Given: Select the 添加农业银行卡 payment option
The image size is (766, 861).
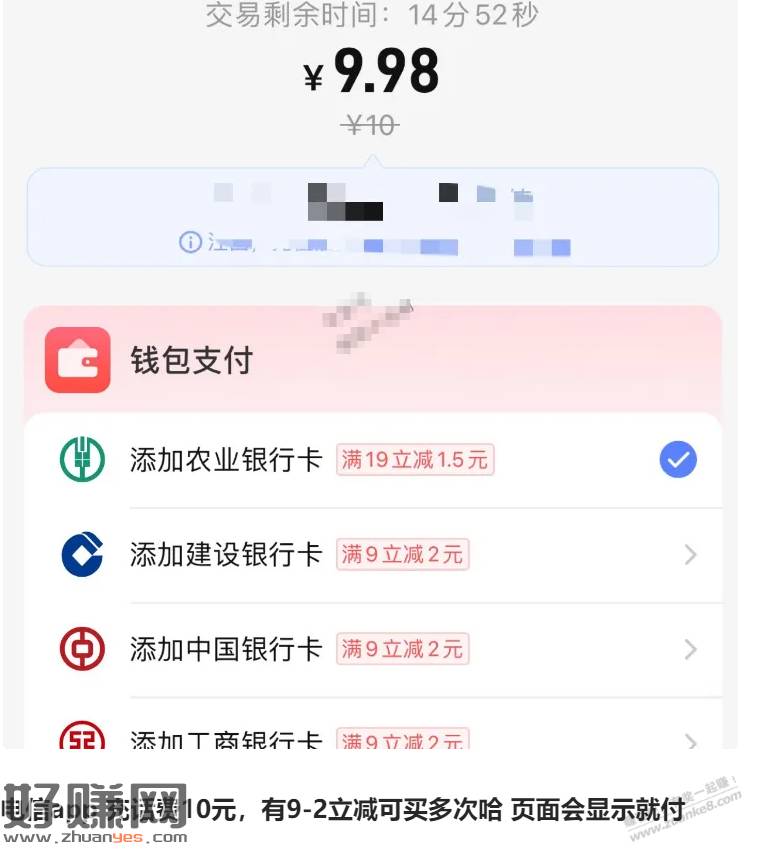Looking at the screenshot, I should [x=226, y=460].
